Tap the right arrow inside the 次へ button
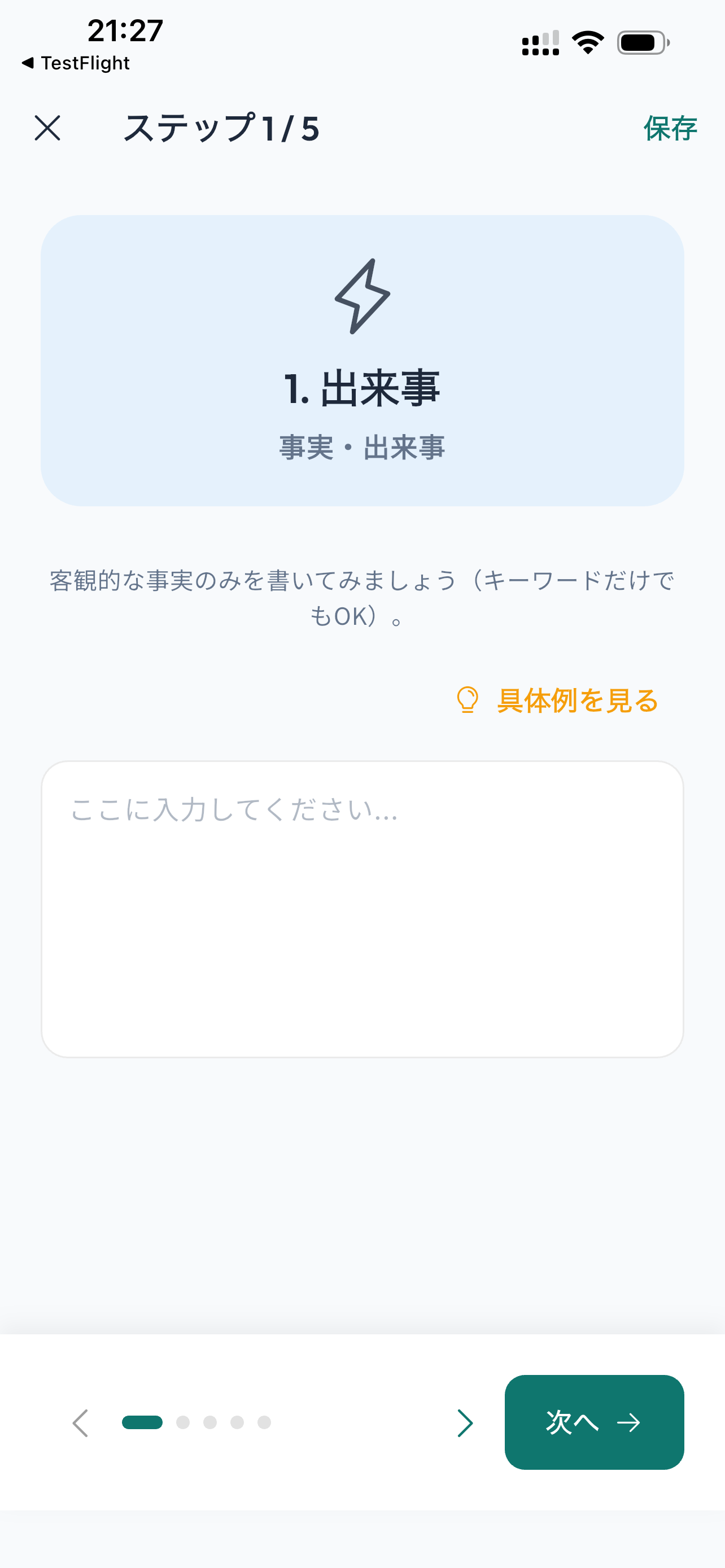 (x=628, y=1423)
